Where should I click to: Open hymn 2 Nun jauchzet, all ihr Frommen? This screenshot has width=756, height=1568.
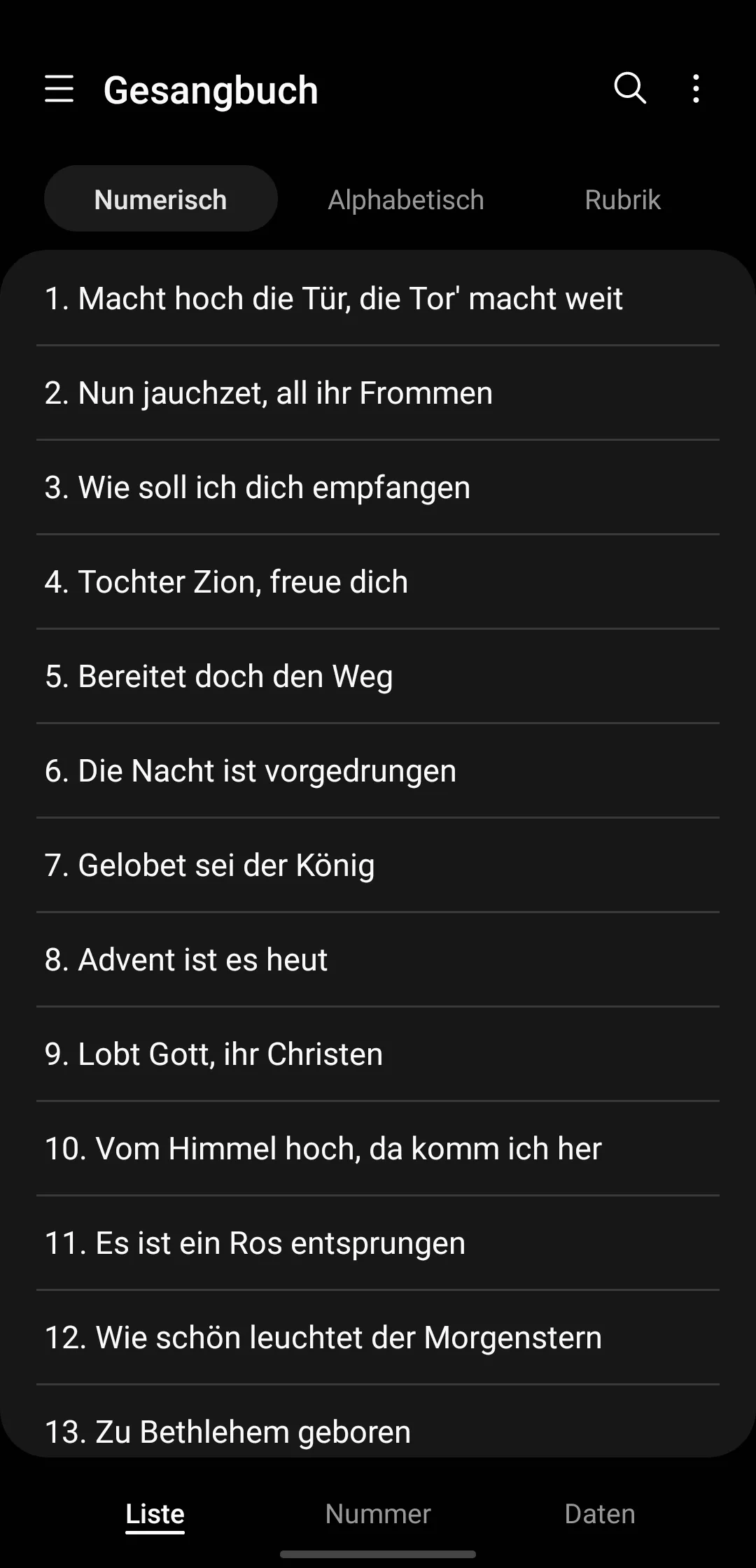[x=378, y=393]
